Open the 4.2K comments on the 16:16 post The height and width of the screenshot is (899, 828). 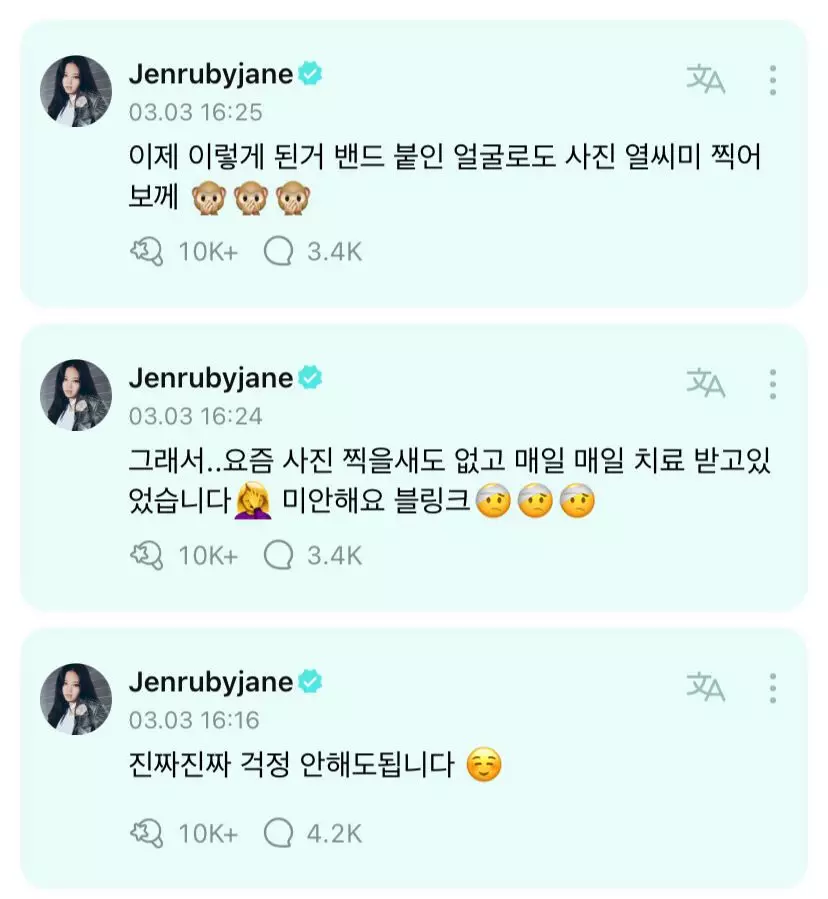click(x=277, y=832)
